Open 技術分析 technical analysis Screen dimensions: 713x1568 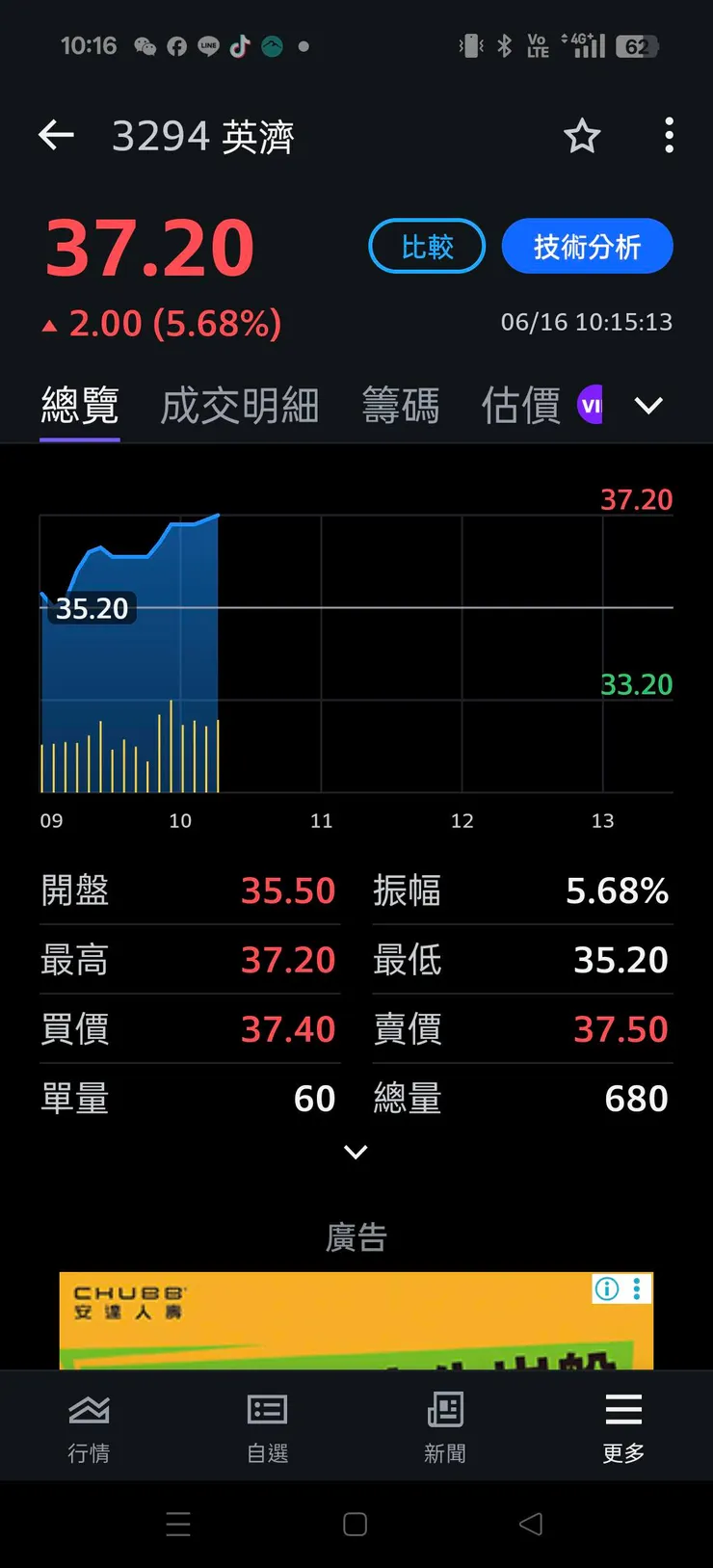(x=588, y=246)
